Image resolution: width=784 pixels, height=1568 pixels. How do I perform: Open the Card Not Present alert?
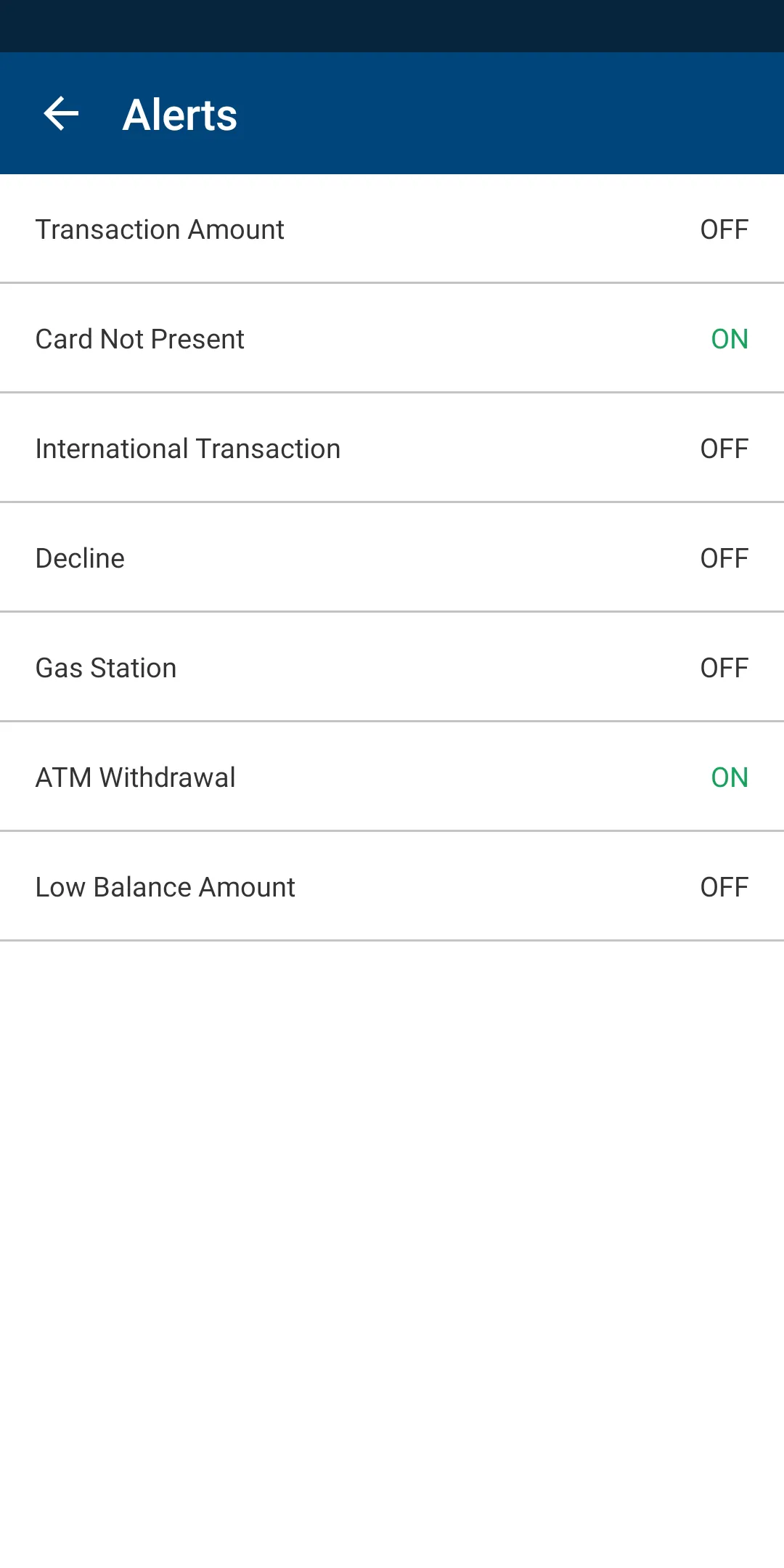tap(392, 339)
